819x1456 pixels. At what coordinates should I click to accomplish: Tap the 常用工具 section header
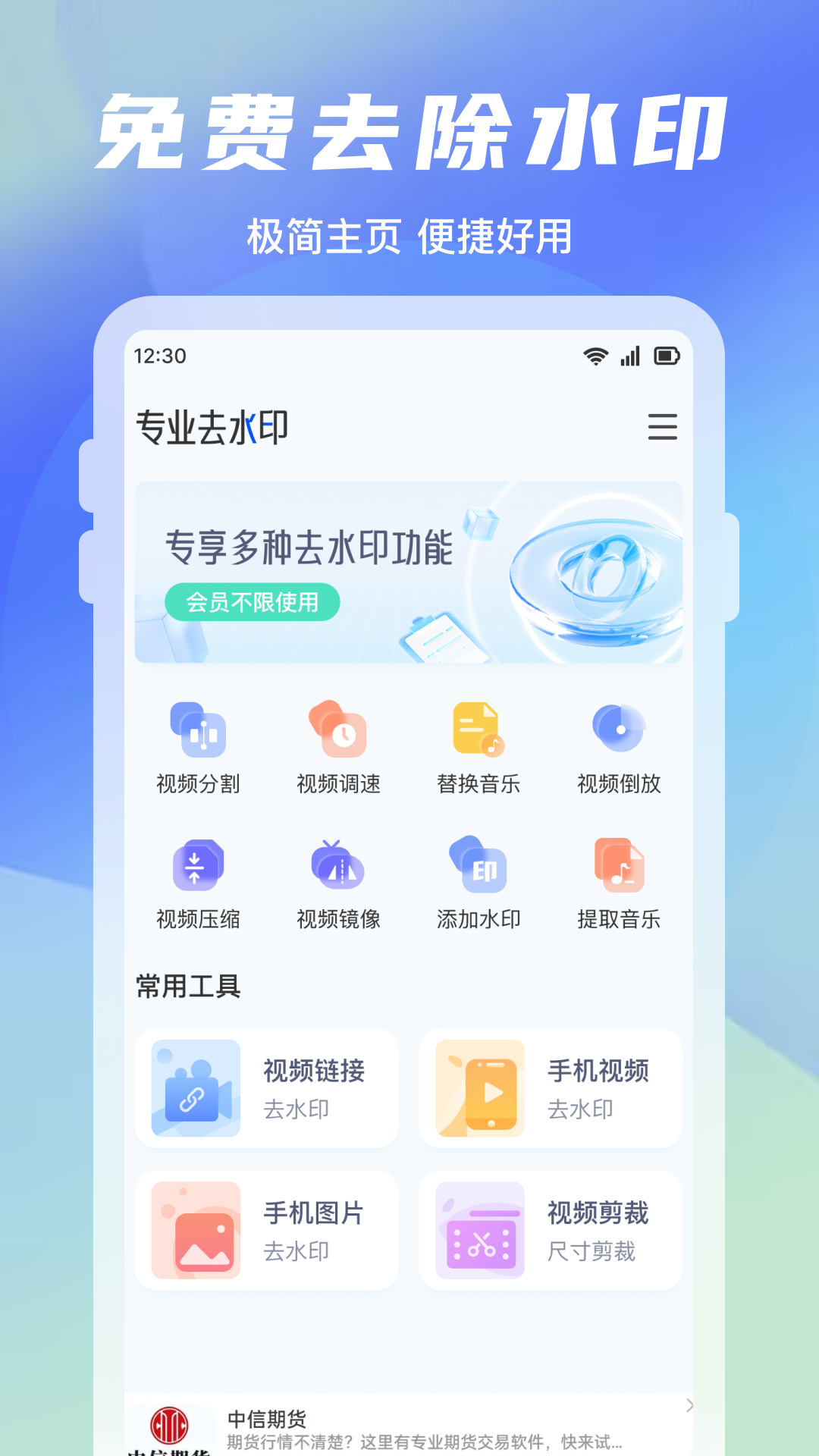click(x=187, y=987)
